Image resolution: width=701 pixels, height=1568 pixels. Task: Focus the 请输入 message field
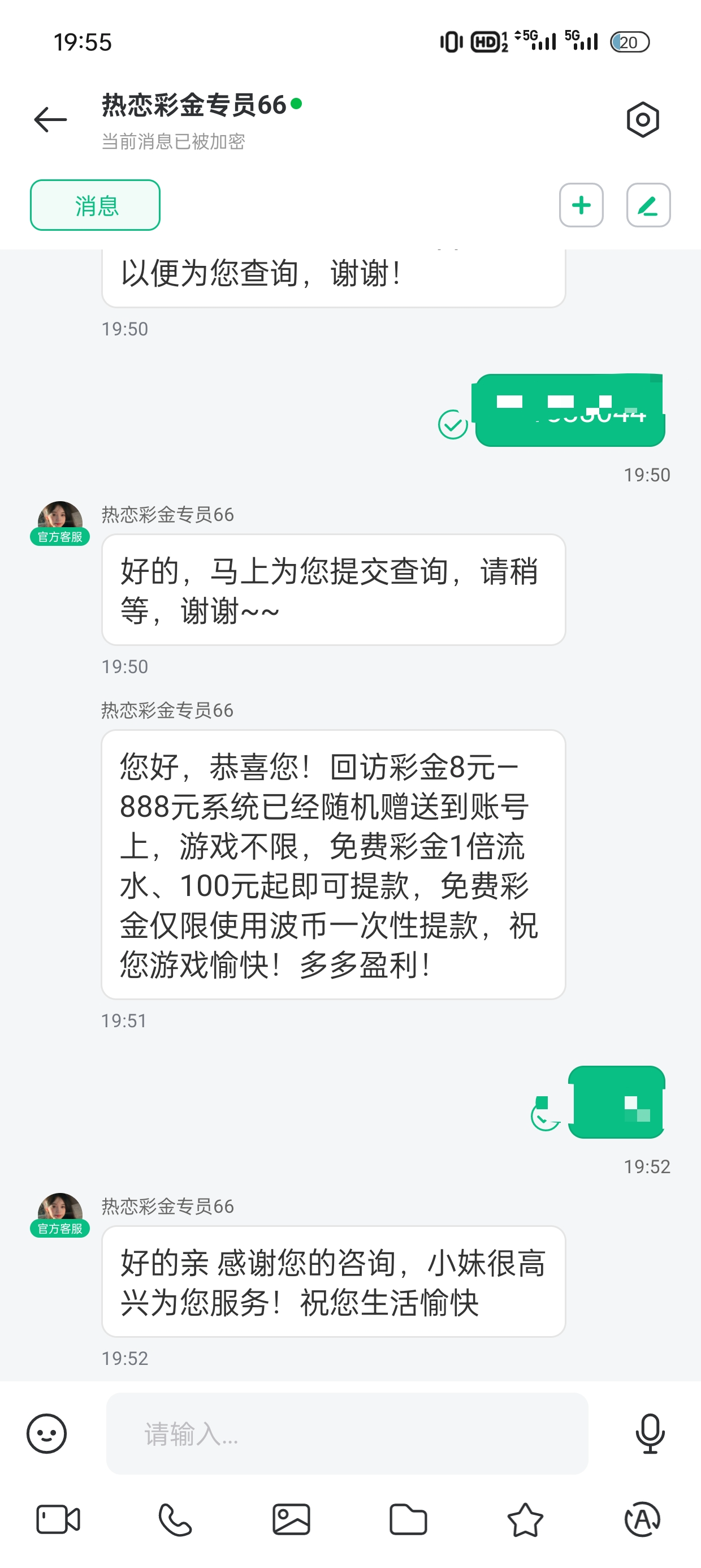(347, 1433)
